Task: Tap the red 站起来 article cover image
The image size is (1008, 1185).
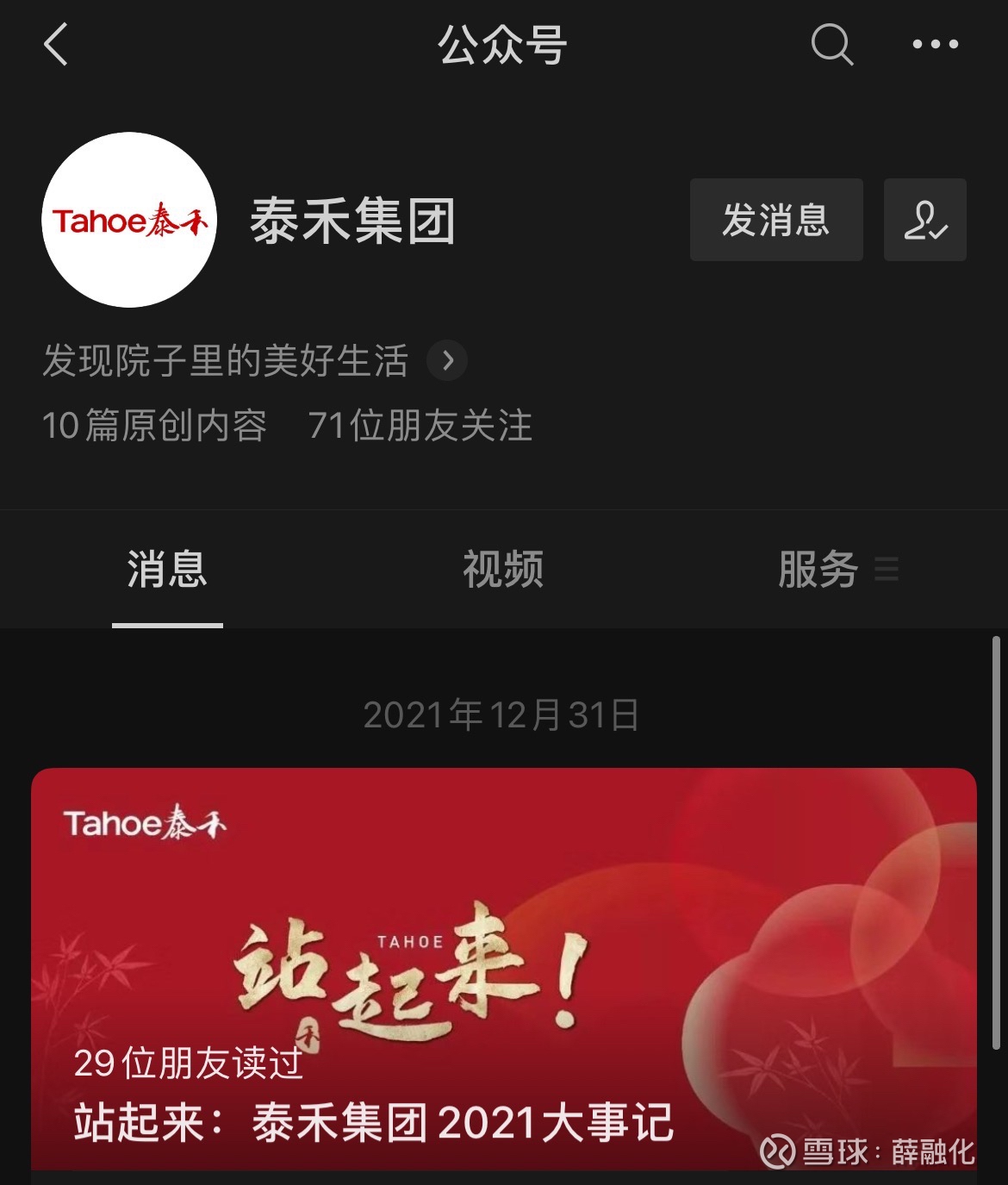Action: [503, 931]
